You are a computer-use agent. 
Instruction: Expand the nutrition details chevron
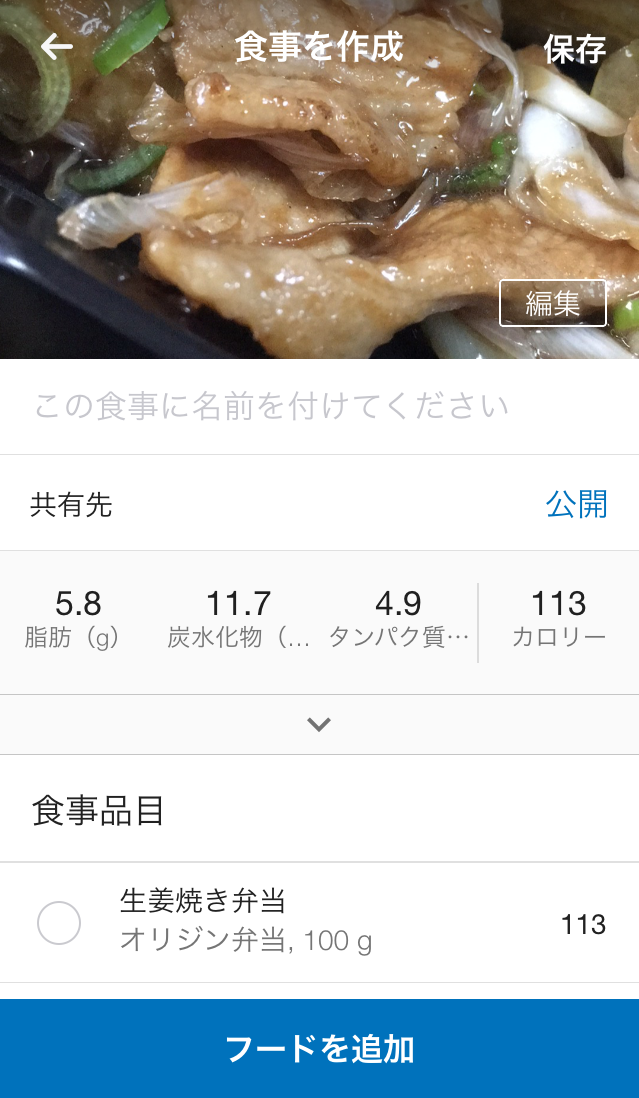pos(319,724)
